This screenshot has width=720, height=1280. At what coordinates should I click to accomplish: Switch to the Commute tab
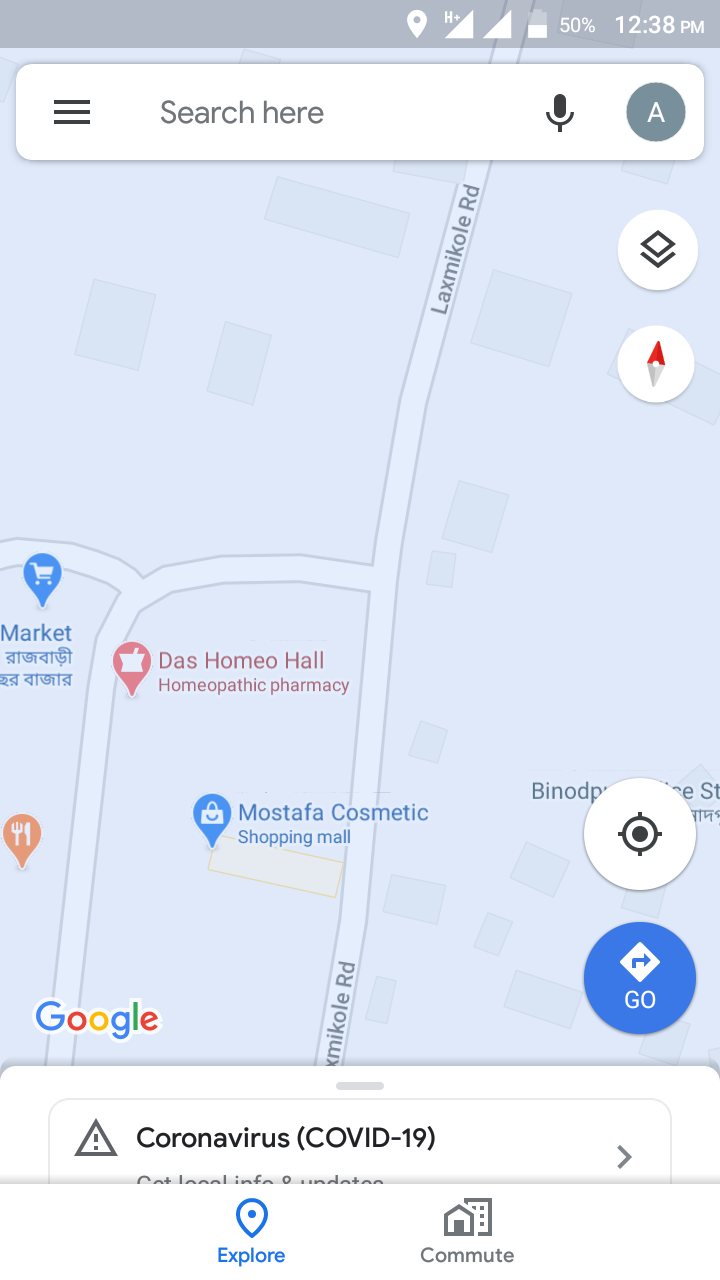click(x=467, y=1232)
